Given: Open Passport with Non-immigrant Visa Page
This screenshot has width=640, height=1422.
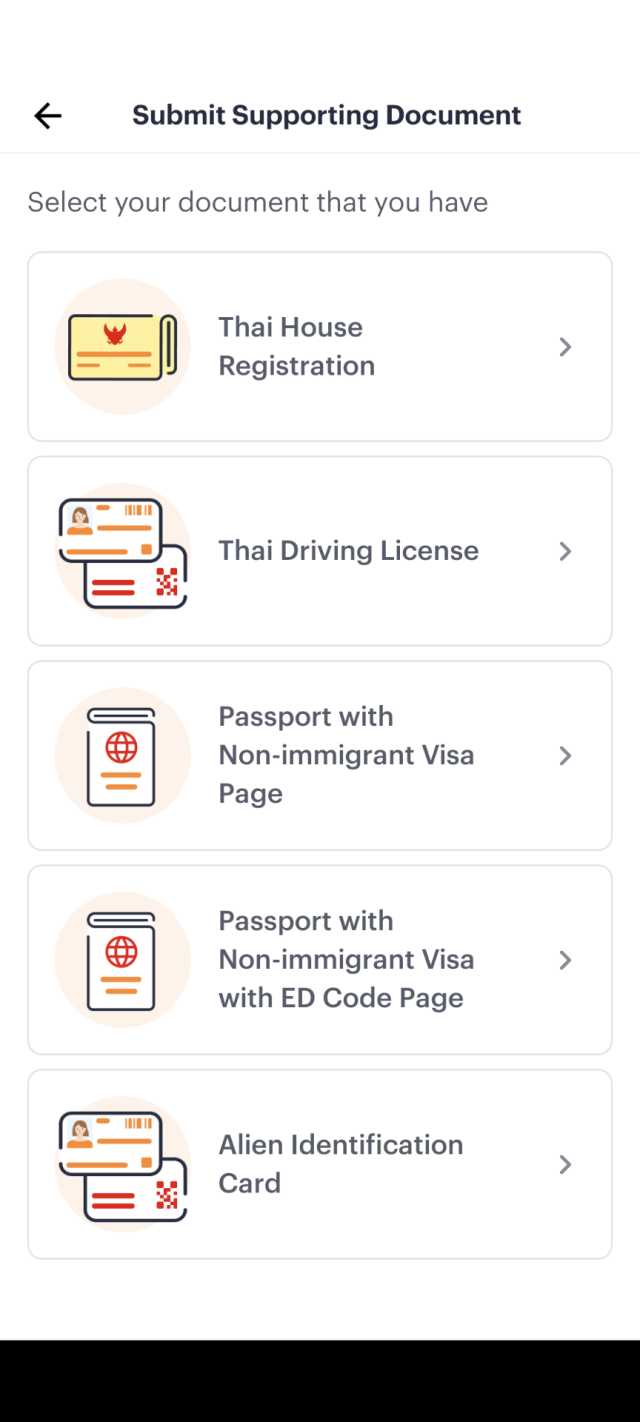Looking at the screenshot, I should [x=319, y=755].
